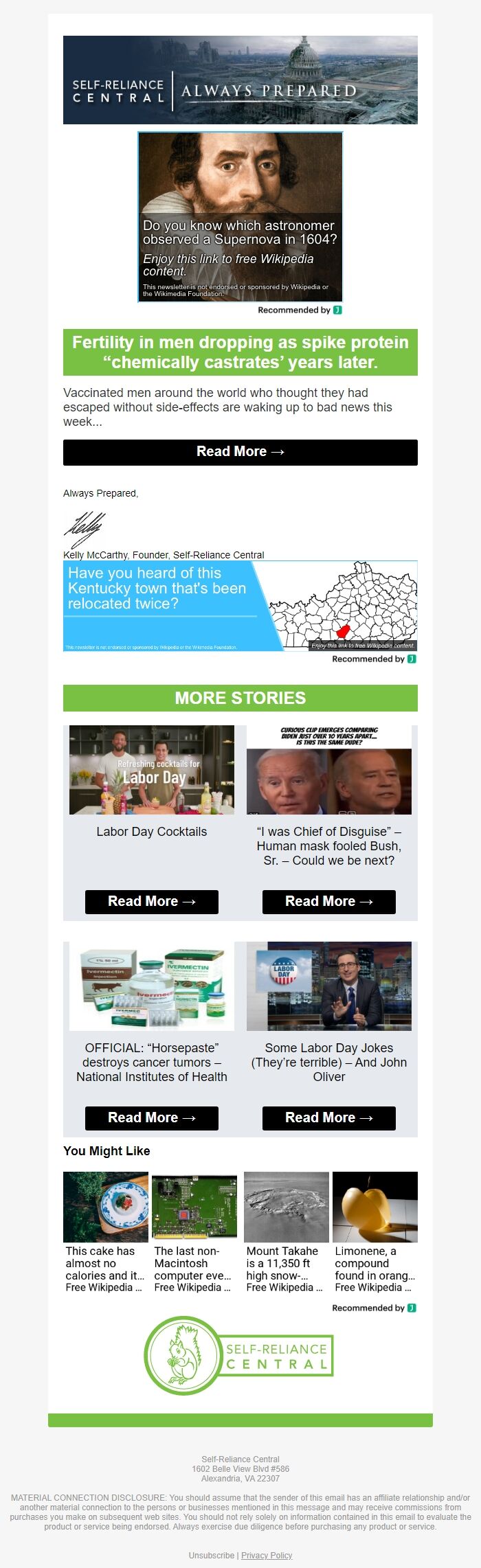The image size is (481, 1568).
Task: Open the Limonene compound card
Action: click(374, 1233)
